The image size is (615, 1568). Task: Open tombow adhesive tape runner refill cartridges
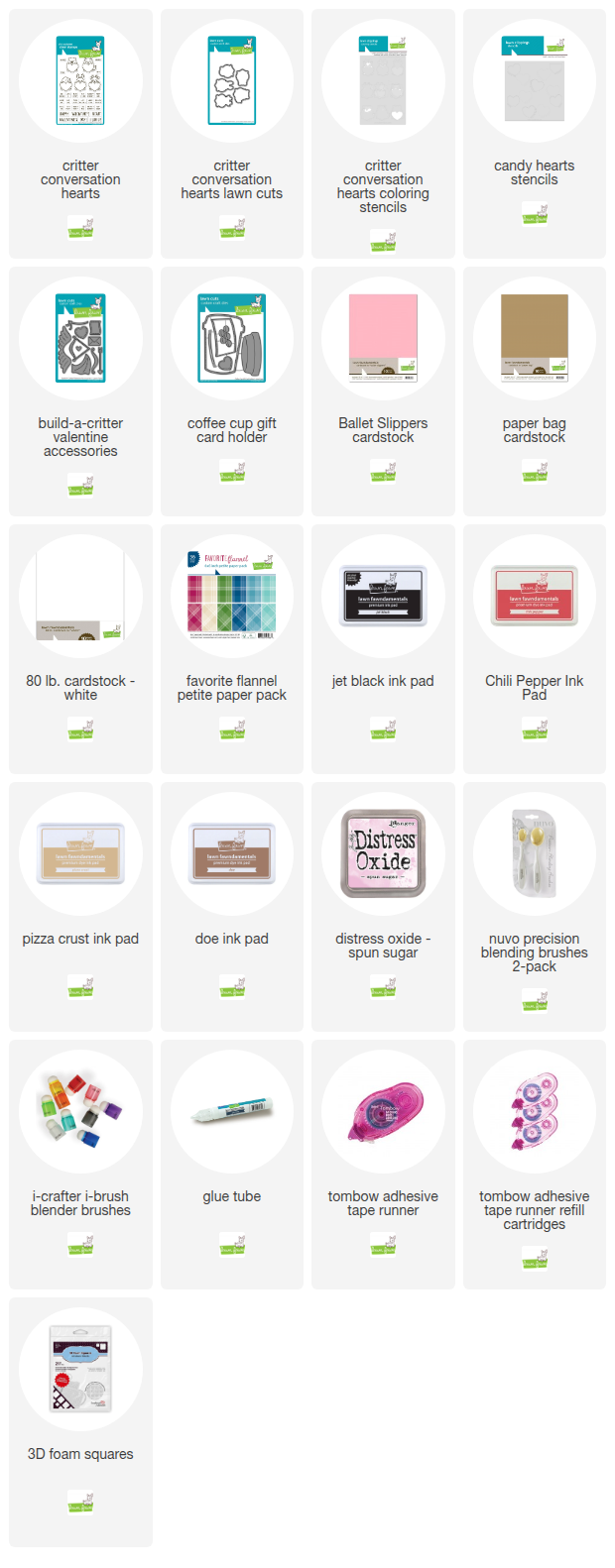[534, 1112]
